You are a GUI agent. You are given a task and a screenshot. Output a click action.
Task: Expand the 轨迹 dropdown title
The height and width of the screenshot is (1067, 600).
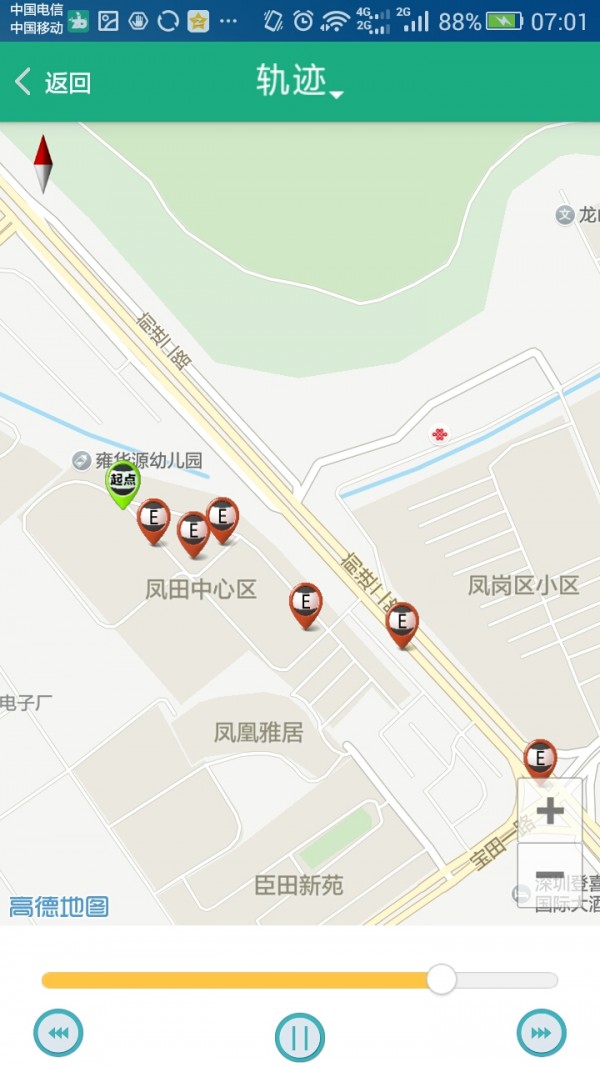pos(299,82)
